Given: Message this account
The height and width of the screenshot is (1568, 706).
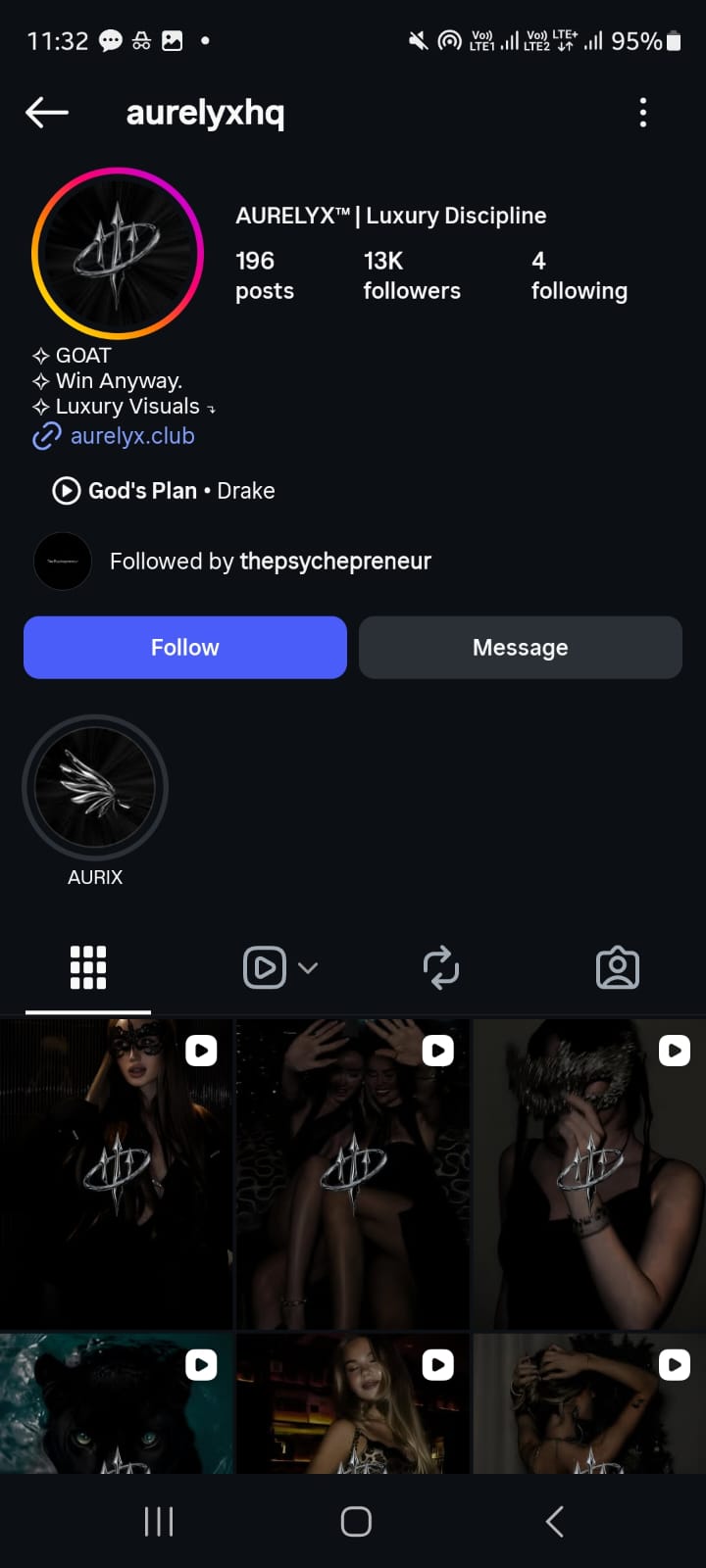Looking at the screenshot, I should tap(520, 648).
